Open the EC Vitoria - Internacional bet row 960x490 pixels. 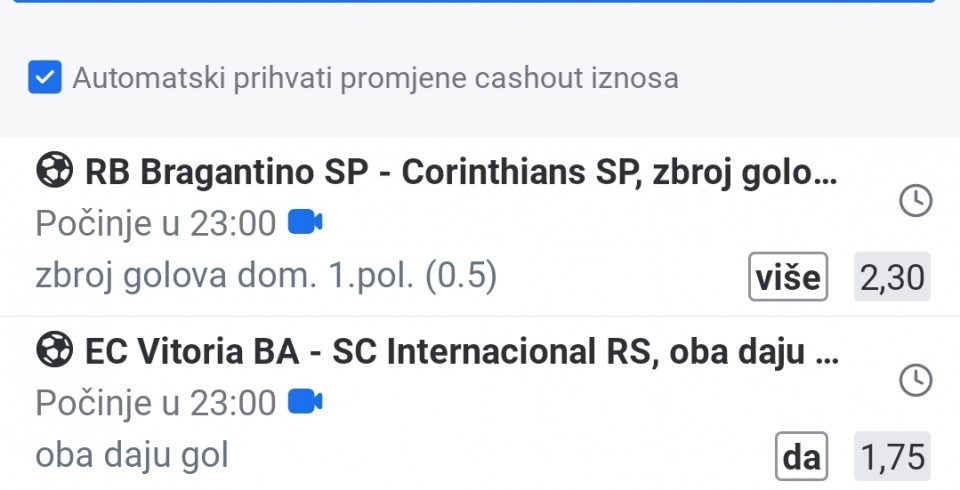[436, 352]
